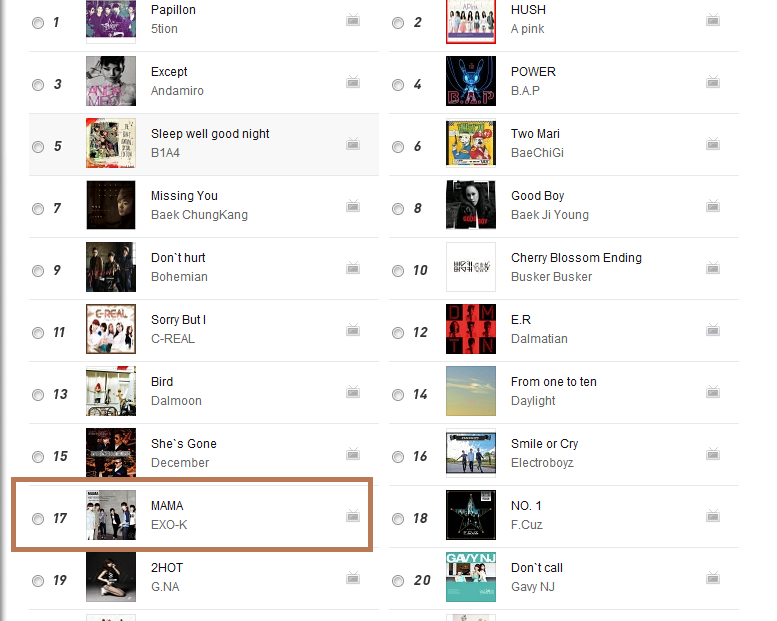
Task: Open She's Gone album cover by December
Action: coord(111,453)
